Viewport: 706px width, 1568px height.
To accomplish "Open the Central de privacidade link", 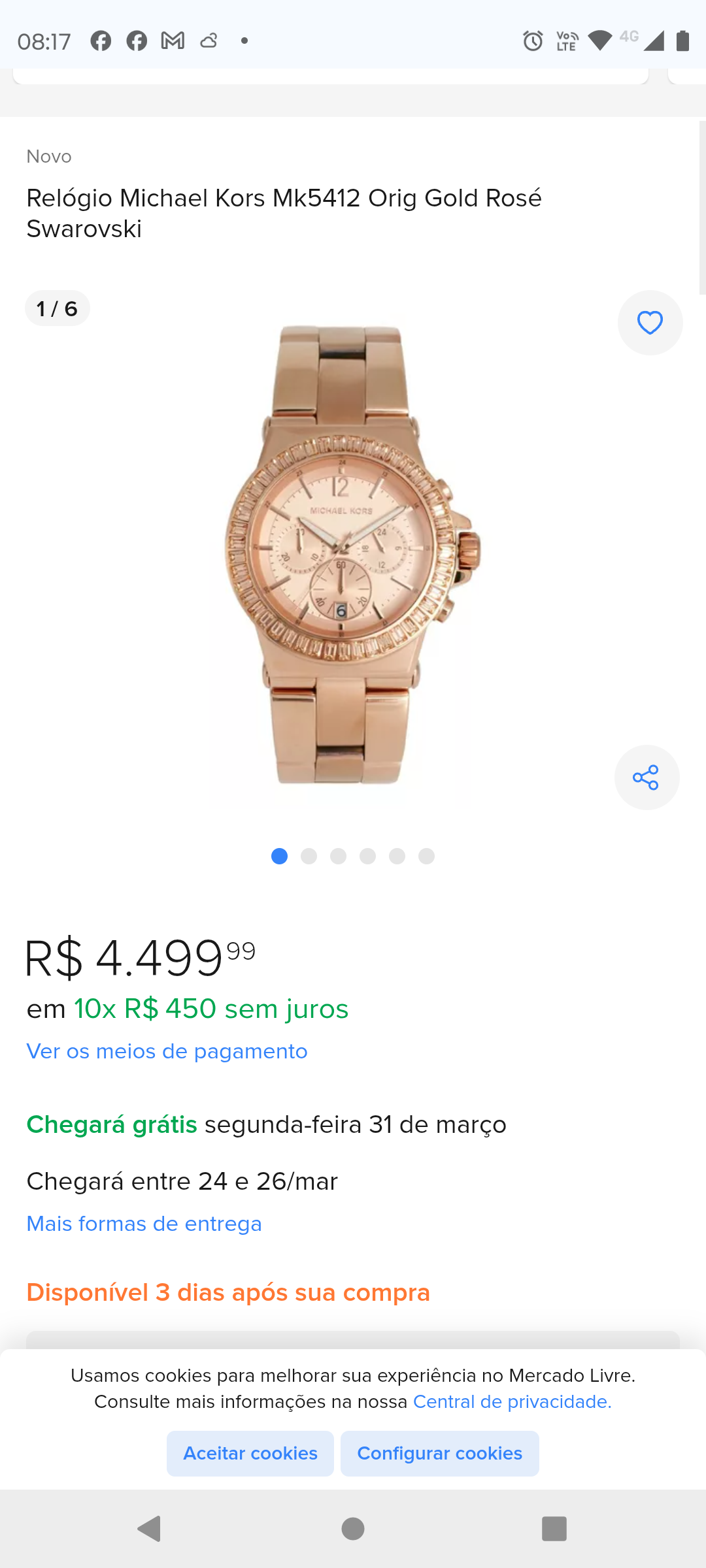I will click(512, 1402).
